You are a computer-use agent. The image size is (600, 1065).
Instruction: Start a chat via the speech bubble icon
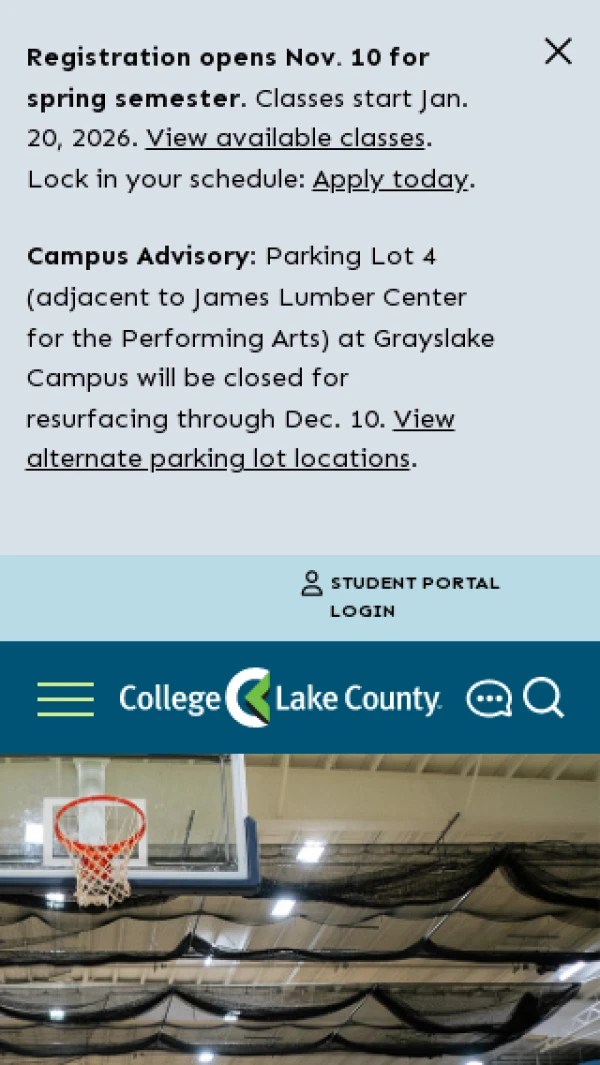tap(488, 699)
